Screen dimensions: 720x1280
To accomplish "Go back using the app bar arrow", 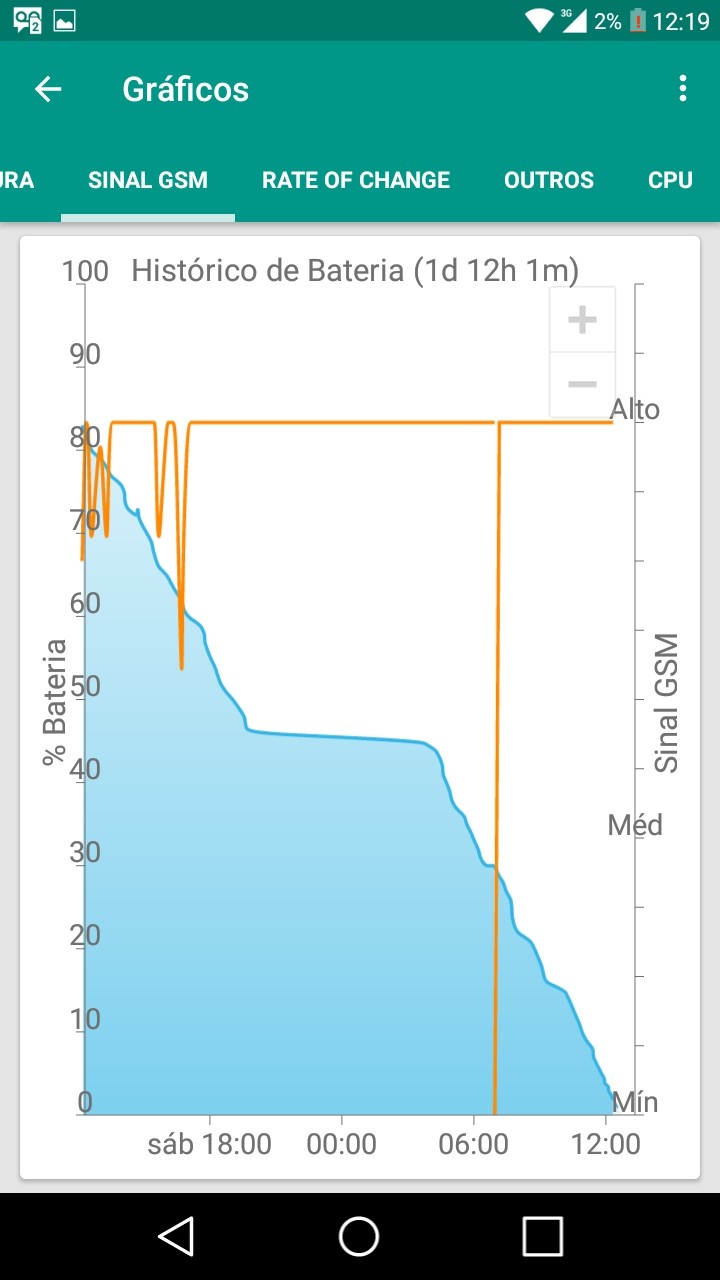I will [x=48, y=89].
